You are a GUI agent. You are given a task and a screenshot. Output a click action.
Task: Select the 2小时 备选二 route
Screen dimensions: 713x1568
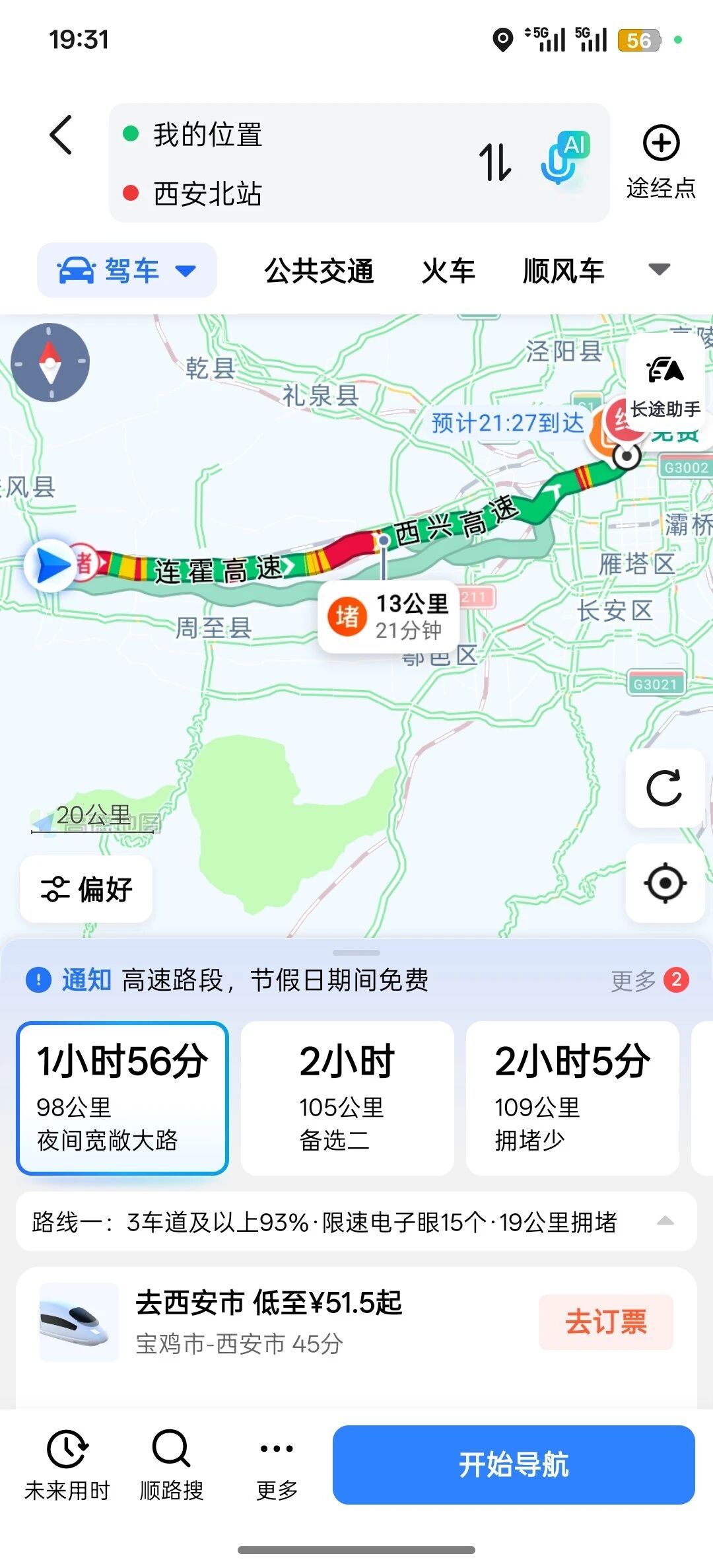347,1098
